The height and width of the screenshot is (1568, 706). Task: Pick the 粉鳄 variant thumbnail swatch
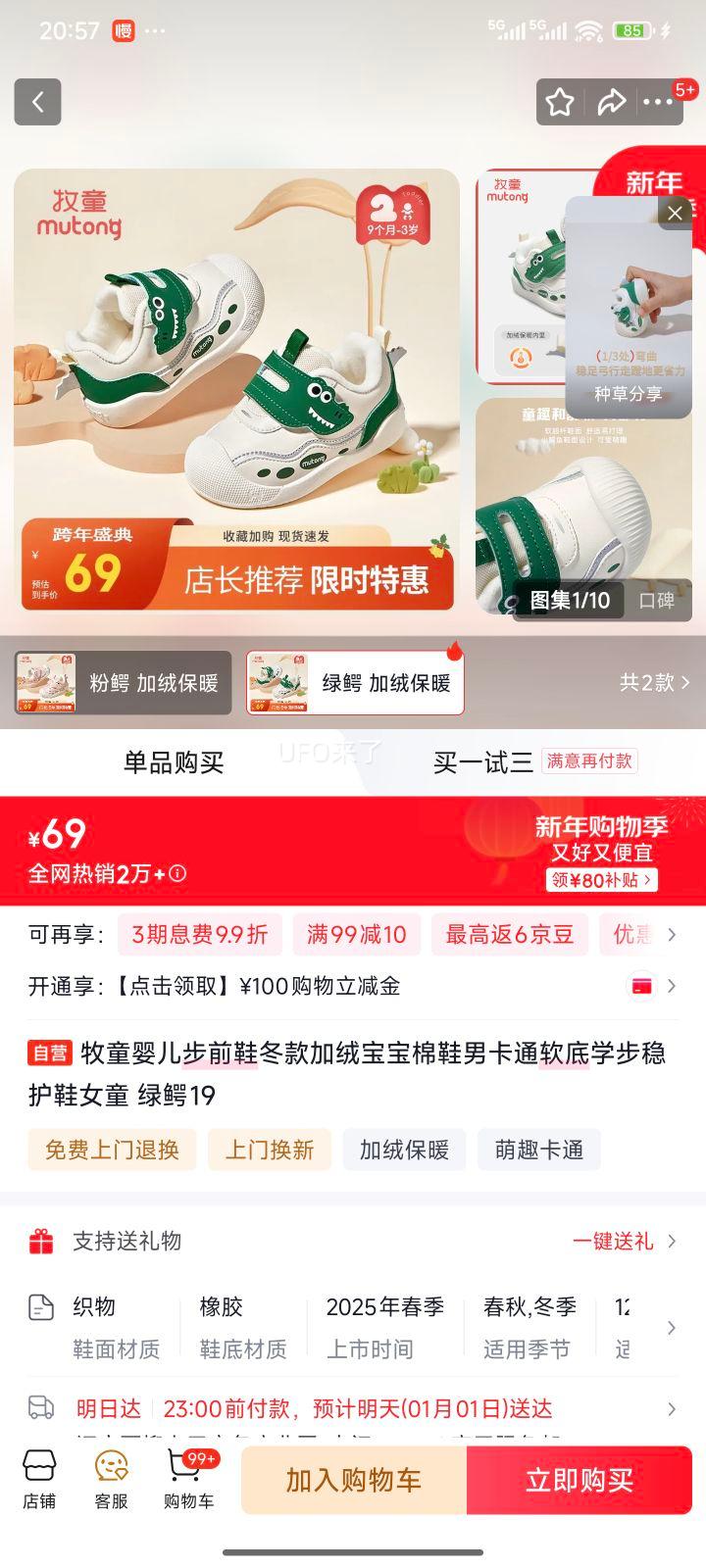(x=46, y=683)
